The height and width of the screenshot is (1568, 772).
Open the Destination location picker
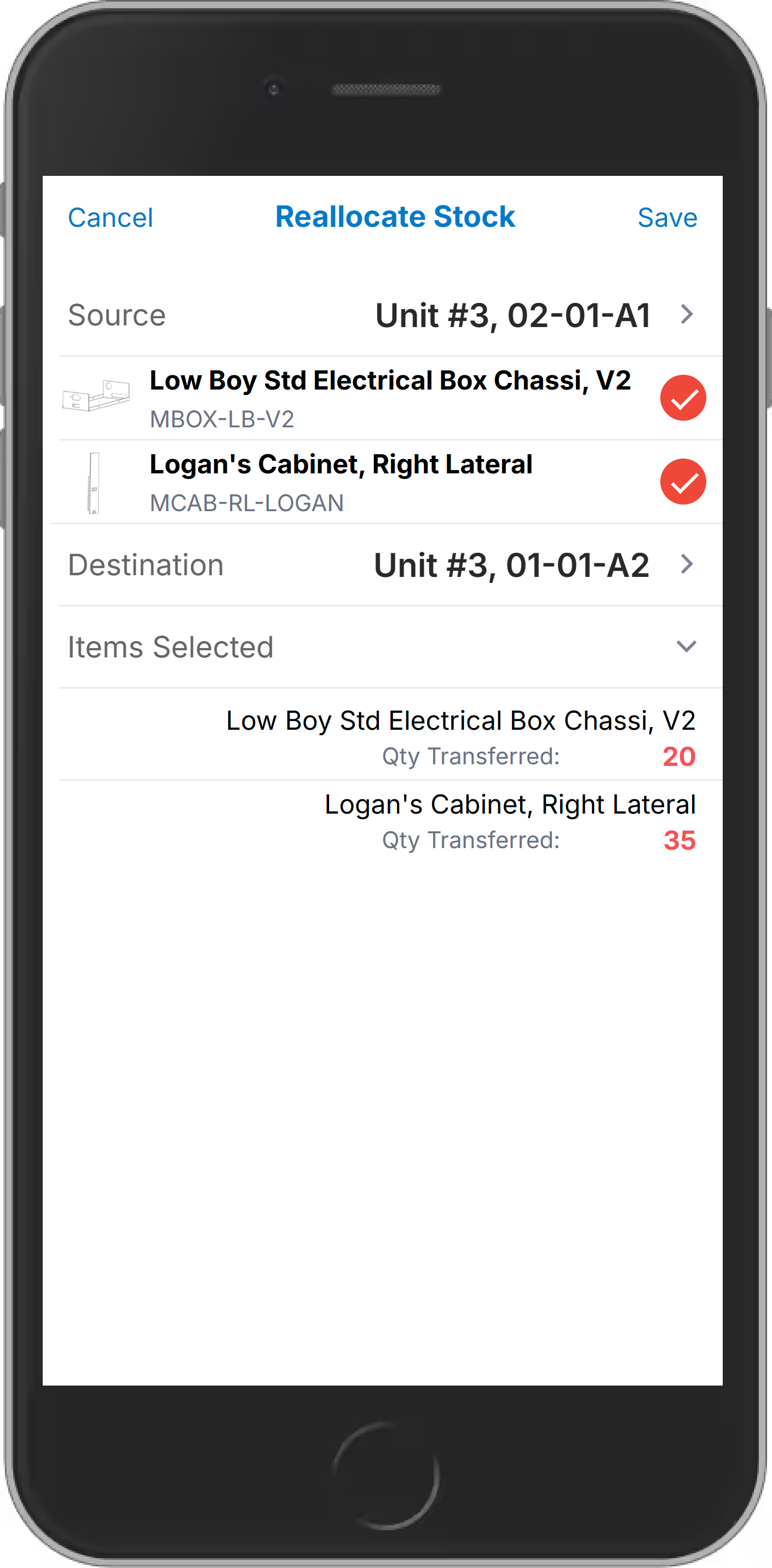point(390,565)
